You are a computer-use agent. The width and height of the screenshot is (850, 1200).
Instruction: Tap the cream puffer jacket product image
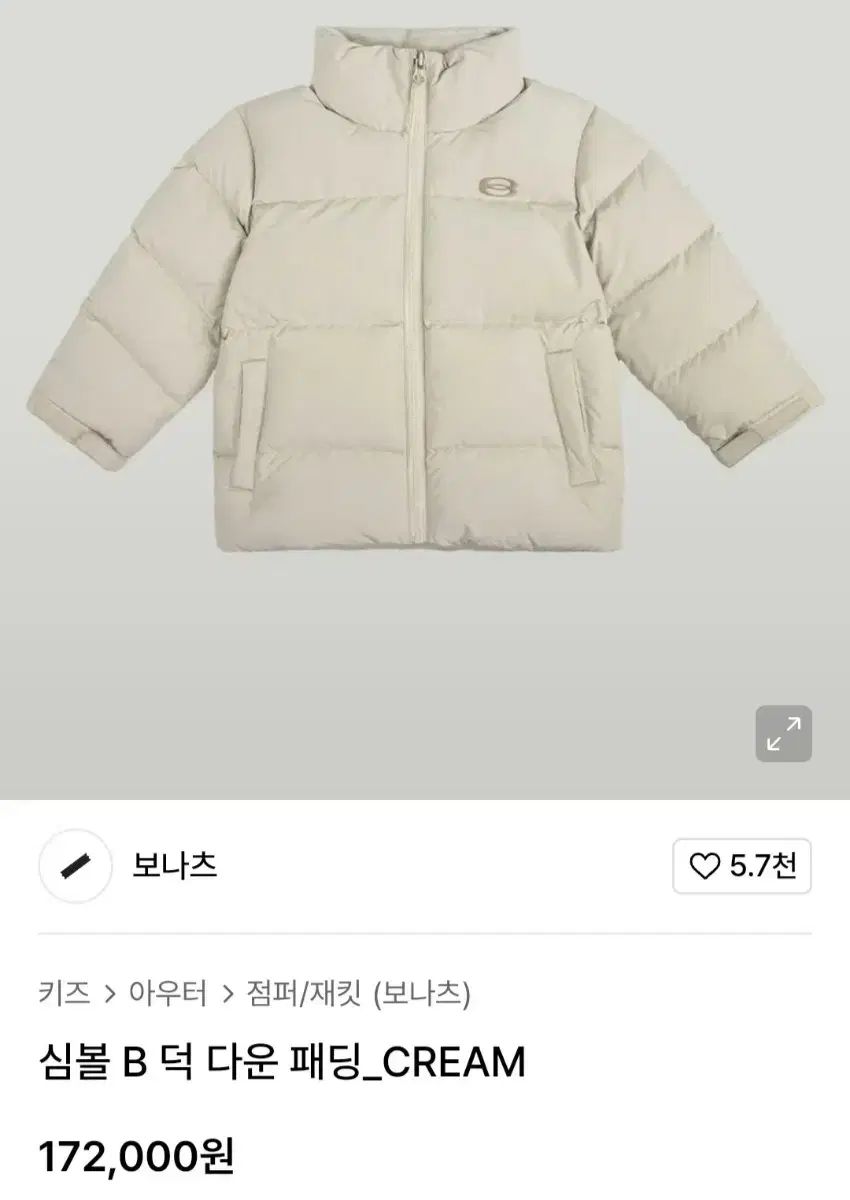[425, 300]
